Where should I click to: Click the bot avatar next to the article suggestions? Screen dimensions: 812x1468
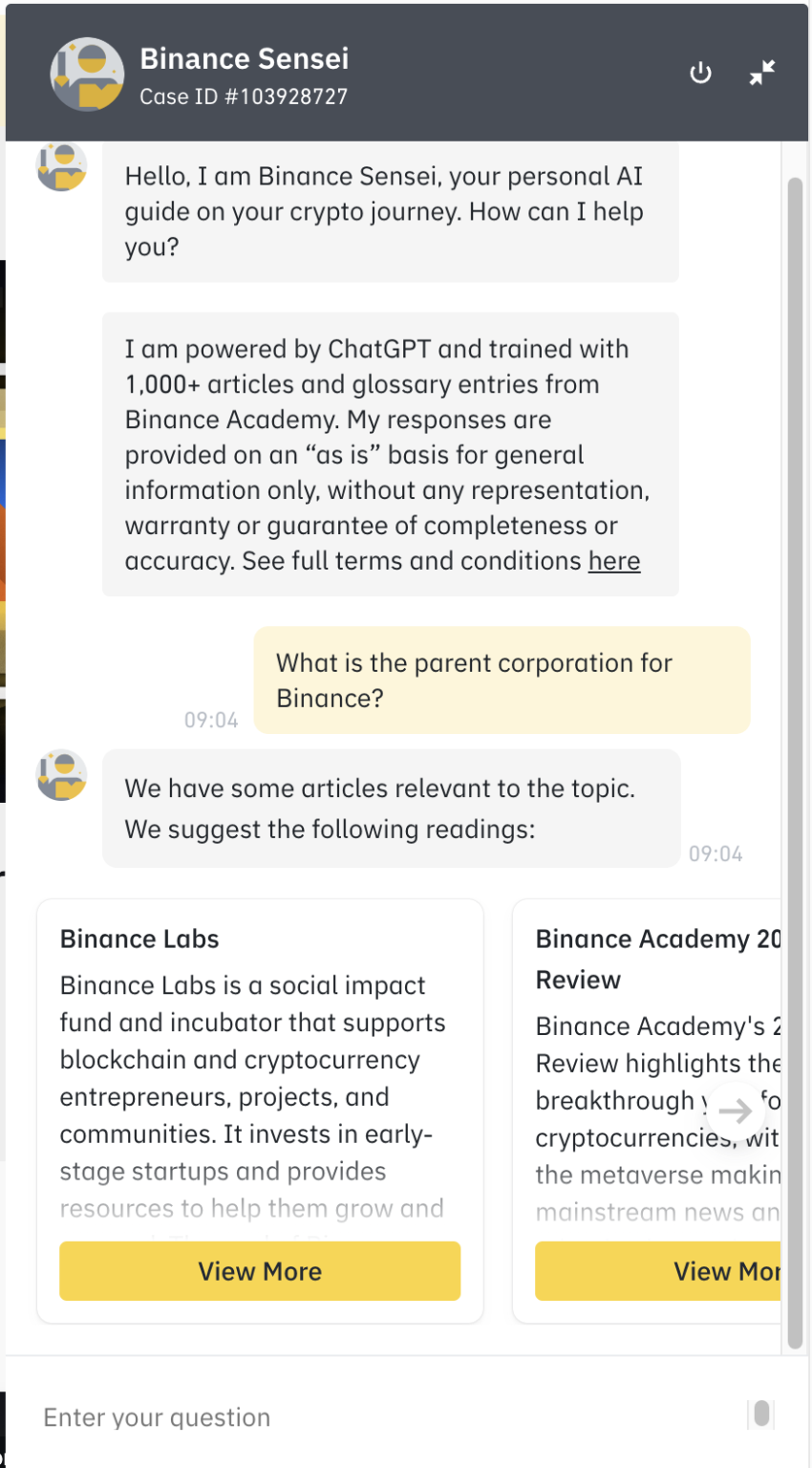pos(60,776)
